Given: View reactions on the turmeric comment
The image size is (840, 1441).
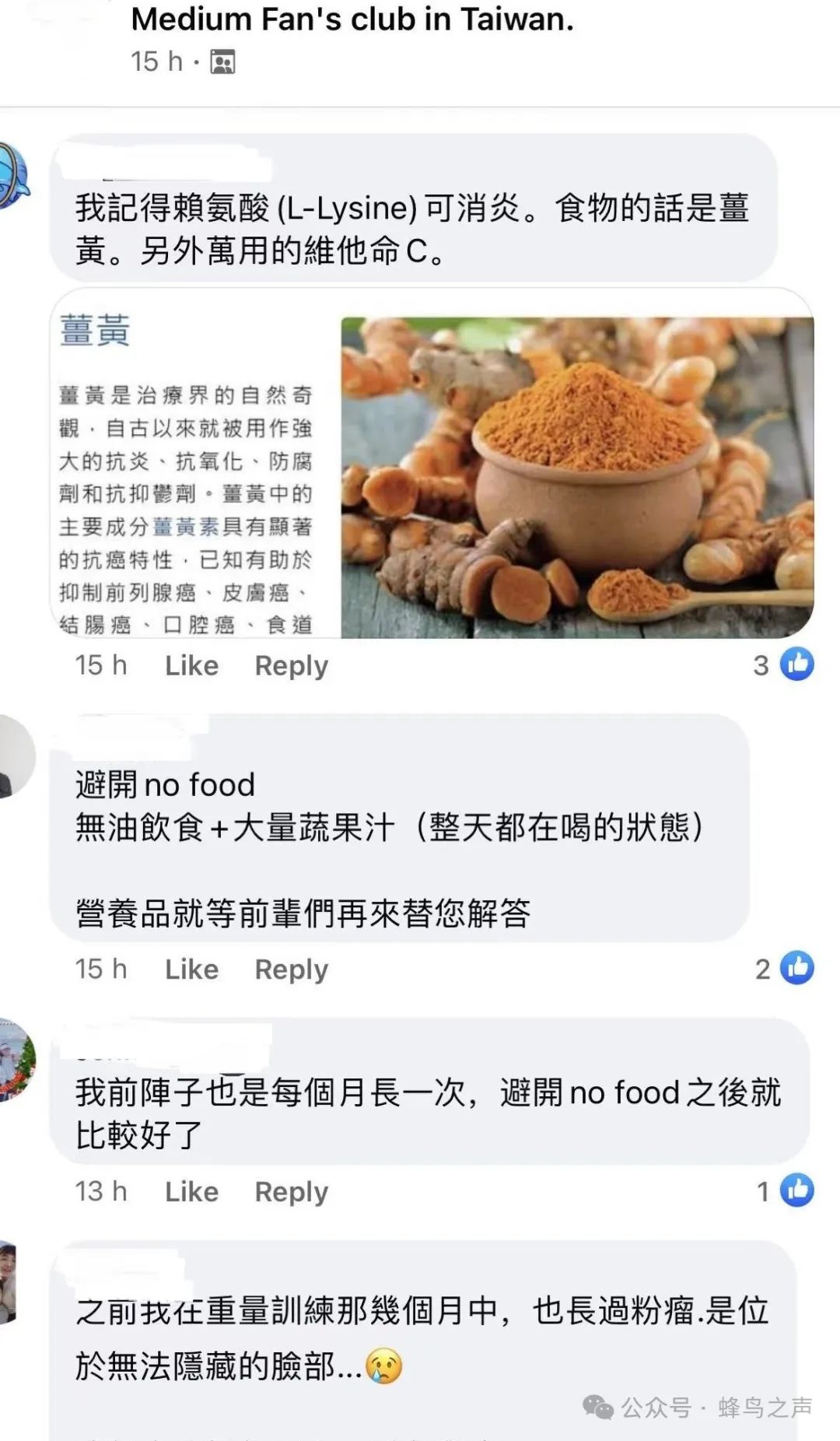Looking at the screenshot, I should 783,664.
